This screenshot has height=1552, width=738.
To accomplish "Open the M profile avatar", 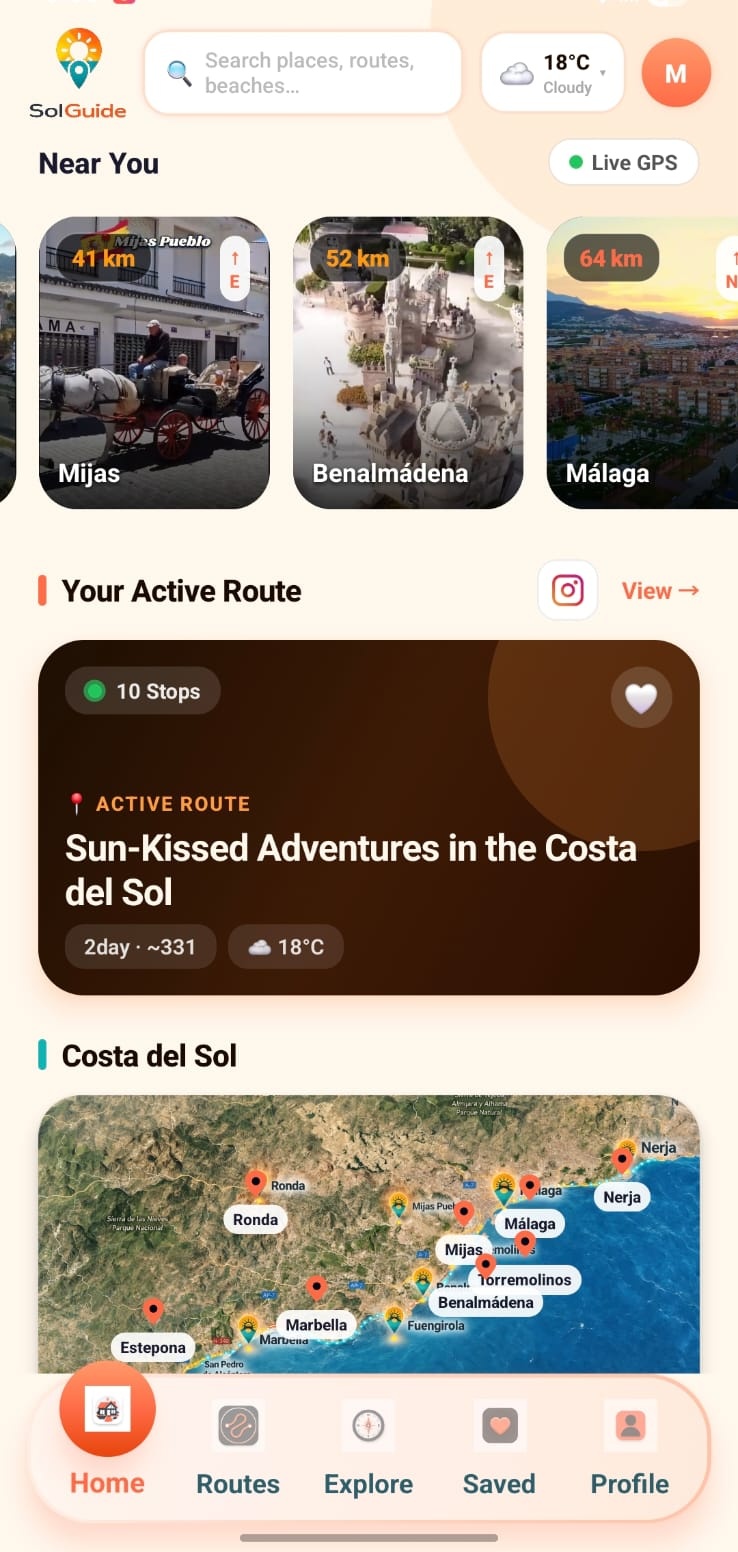I will point(676,73).
